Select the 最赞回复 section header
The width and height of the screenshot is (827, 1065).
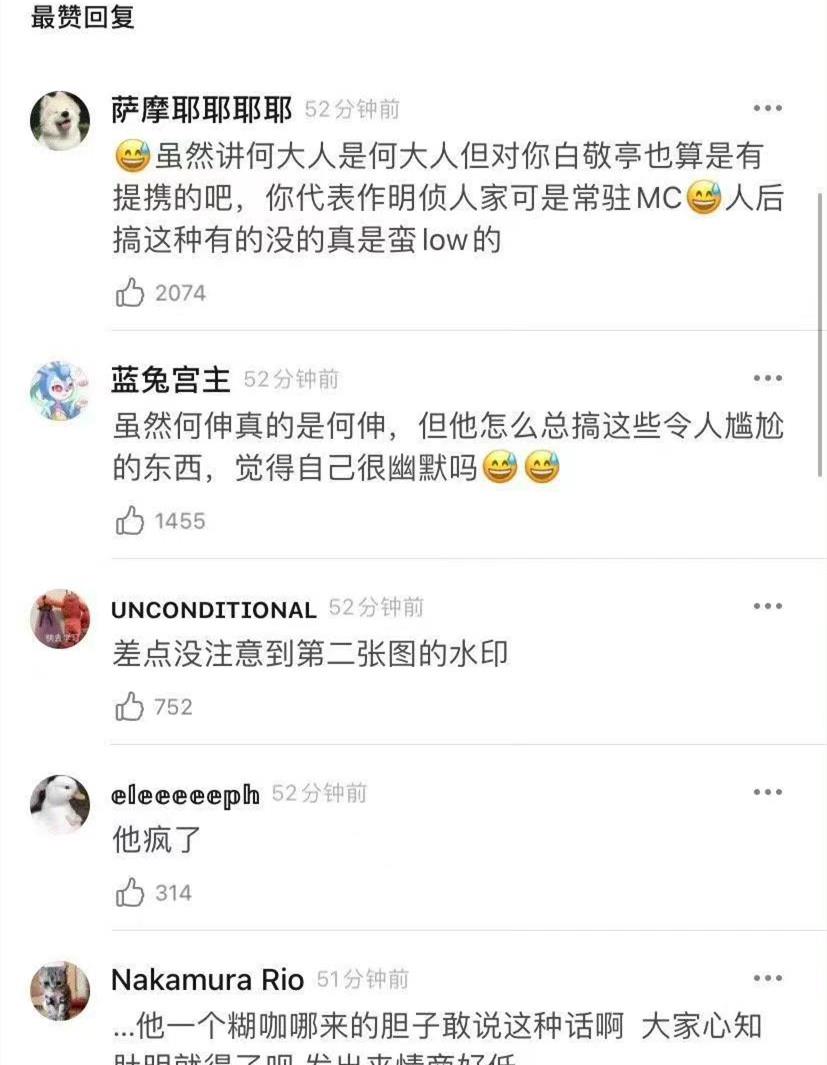[80, 17]
